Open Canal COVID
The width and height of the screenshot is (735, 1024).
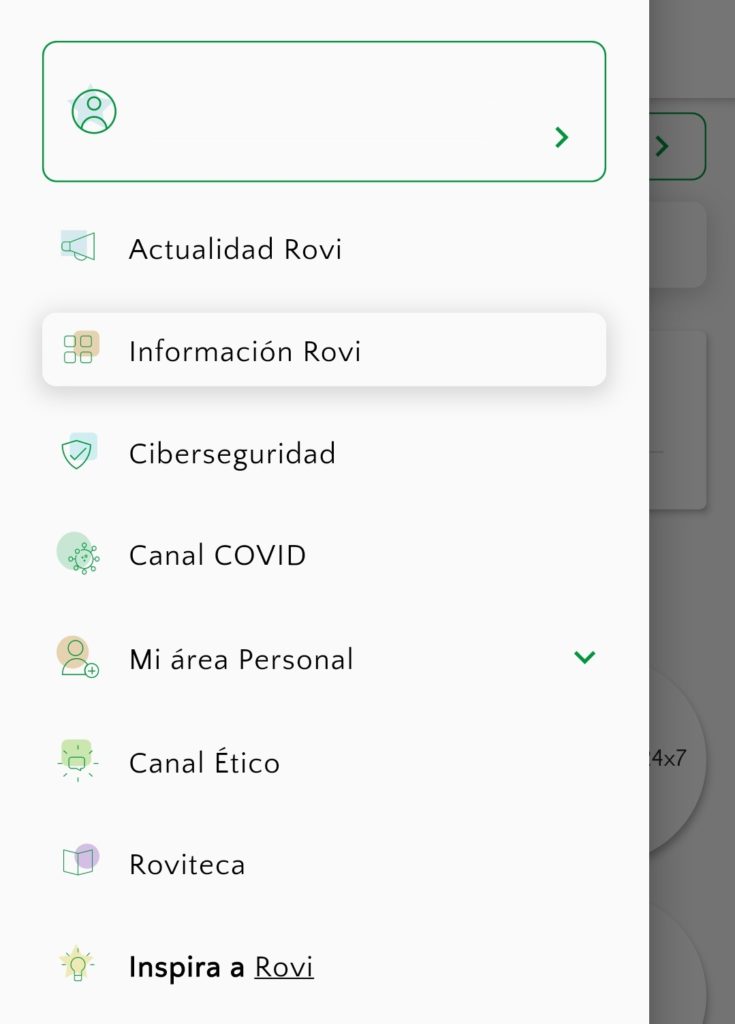tap(217, 556)
